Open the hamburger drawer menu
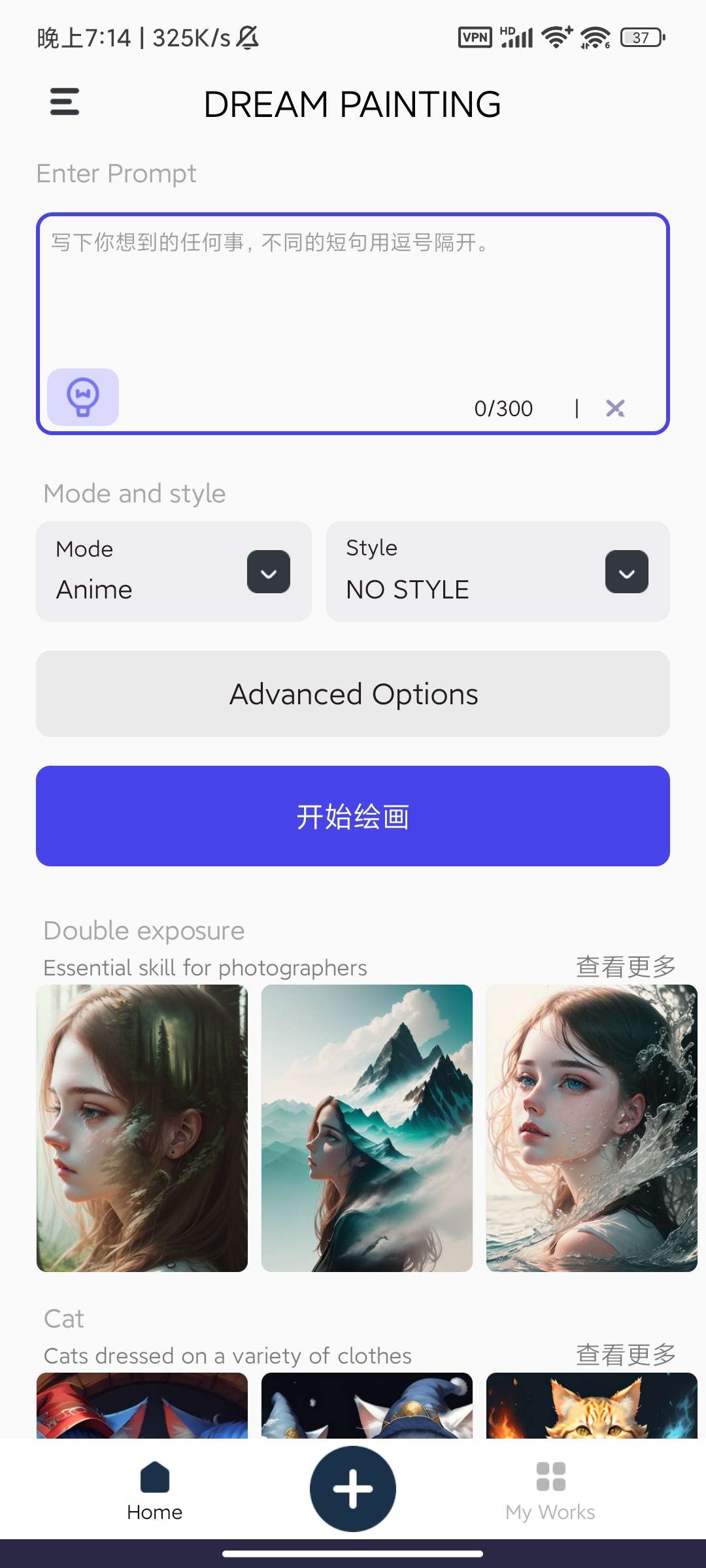This screenshot has height=1568, width=706. (x=65, y=103)
